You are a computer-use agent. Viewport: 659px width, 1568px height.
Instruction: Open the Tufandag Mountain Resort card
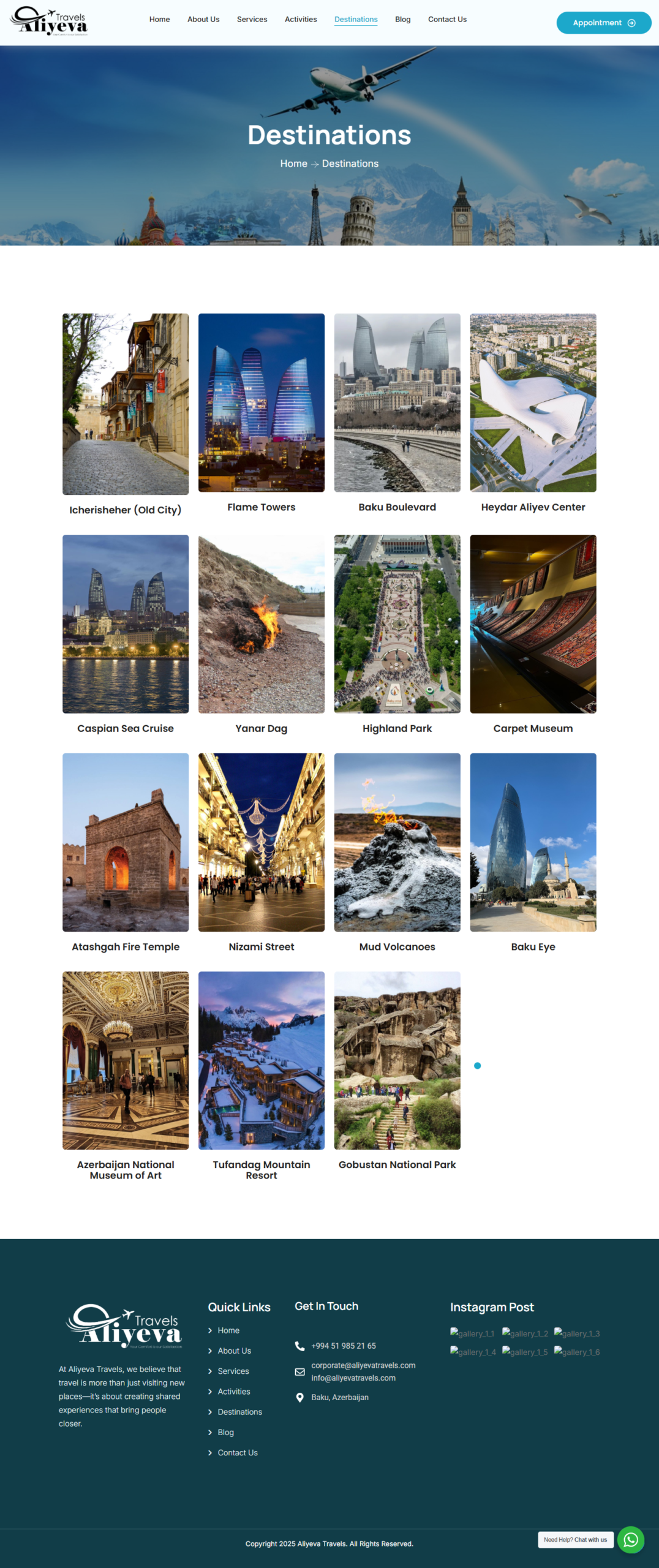pyautogui.click(x=262, y=1060)
